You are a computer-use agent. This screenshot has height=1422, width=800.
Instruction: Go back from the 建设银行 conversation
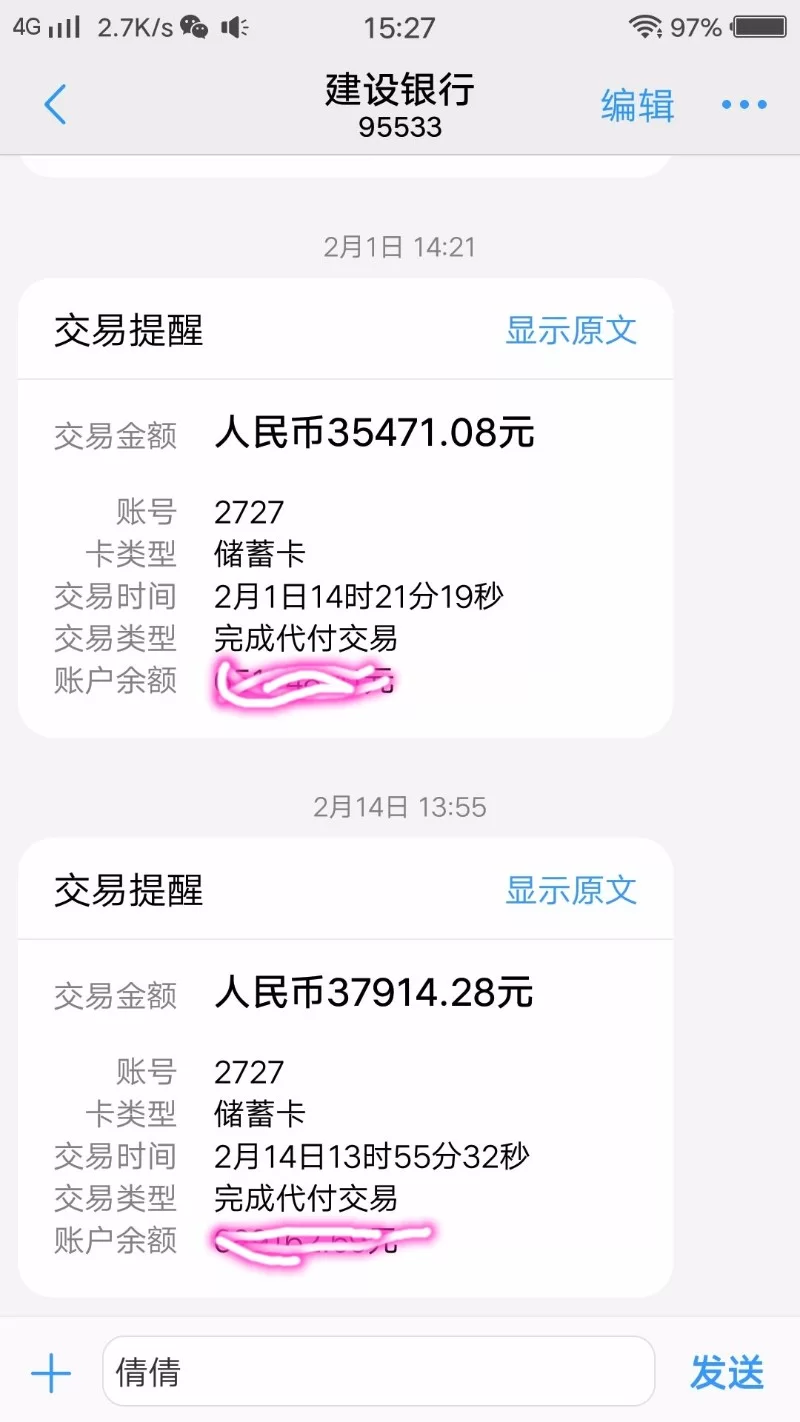(x=55, y=105)
